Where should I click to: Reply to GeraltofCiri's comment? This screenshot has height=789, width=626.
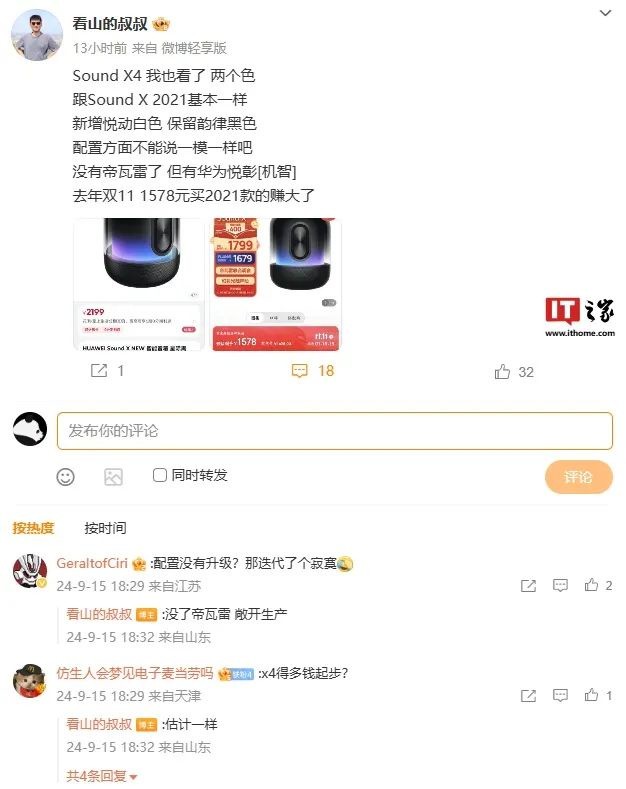[560, 585]
